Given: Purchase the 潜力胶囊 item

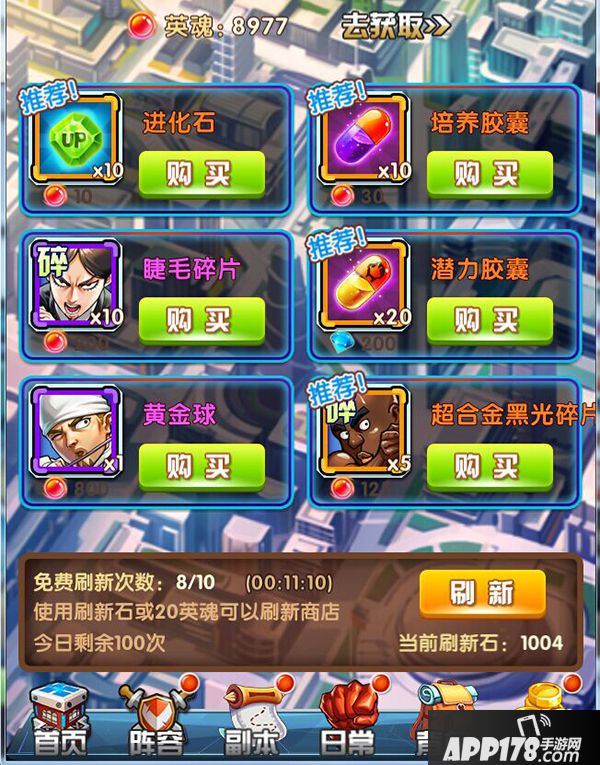Looking at the screenshot, I should 489,320.
